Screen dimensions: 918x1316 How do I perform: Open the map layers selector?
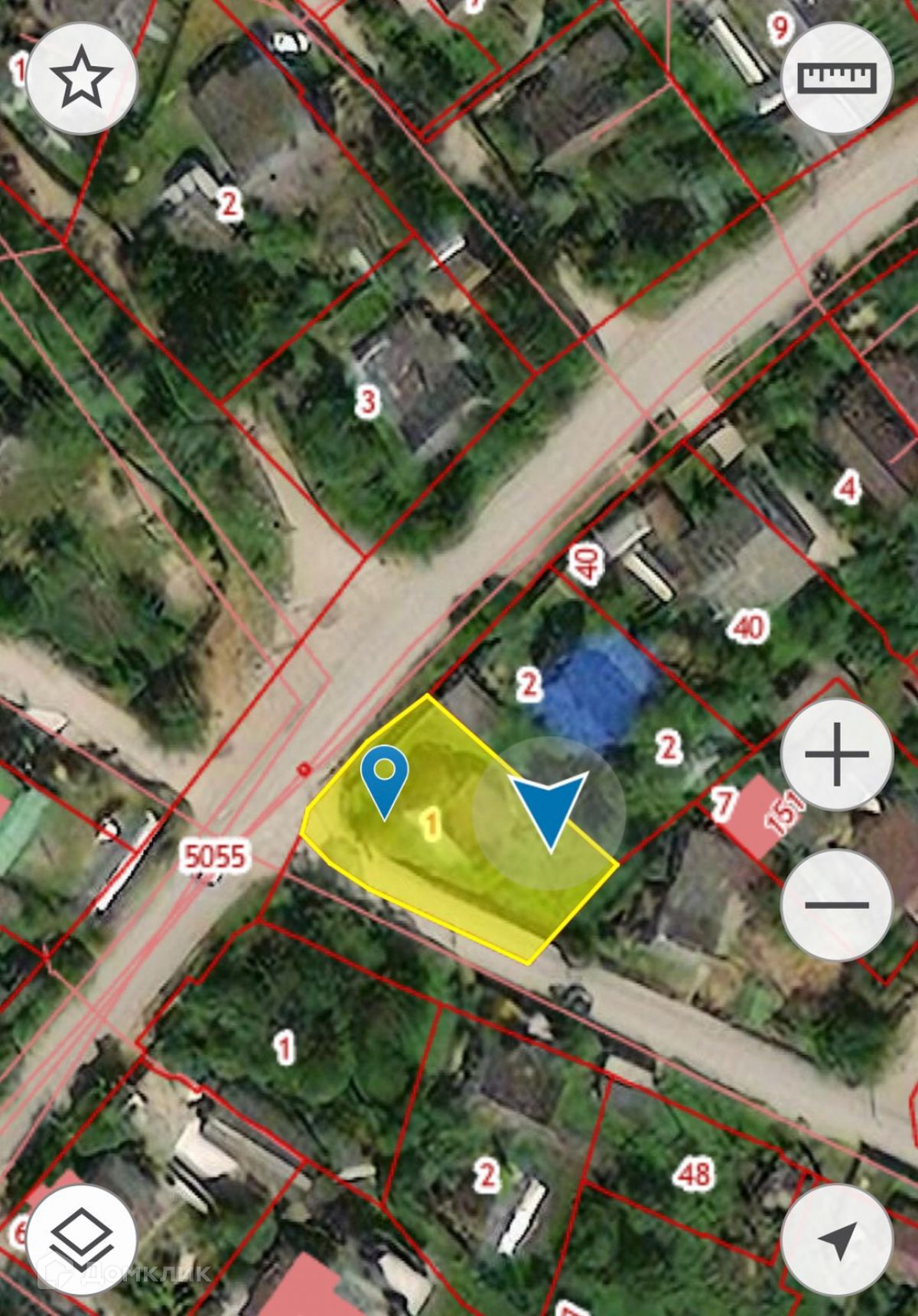tap(81, 1239)
